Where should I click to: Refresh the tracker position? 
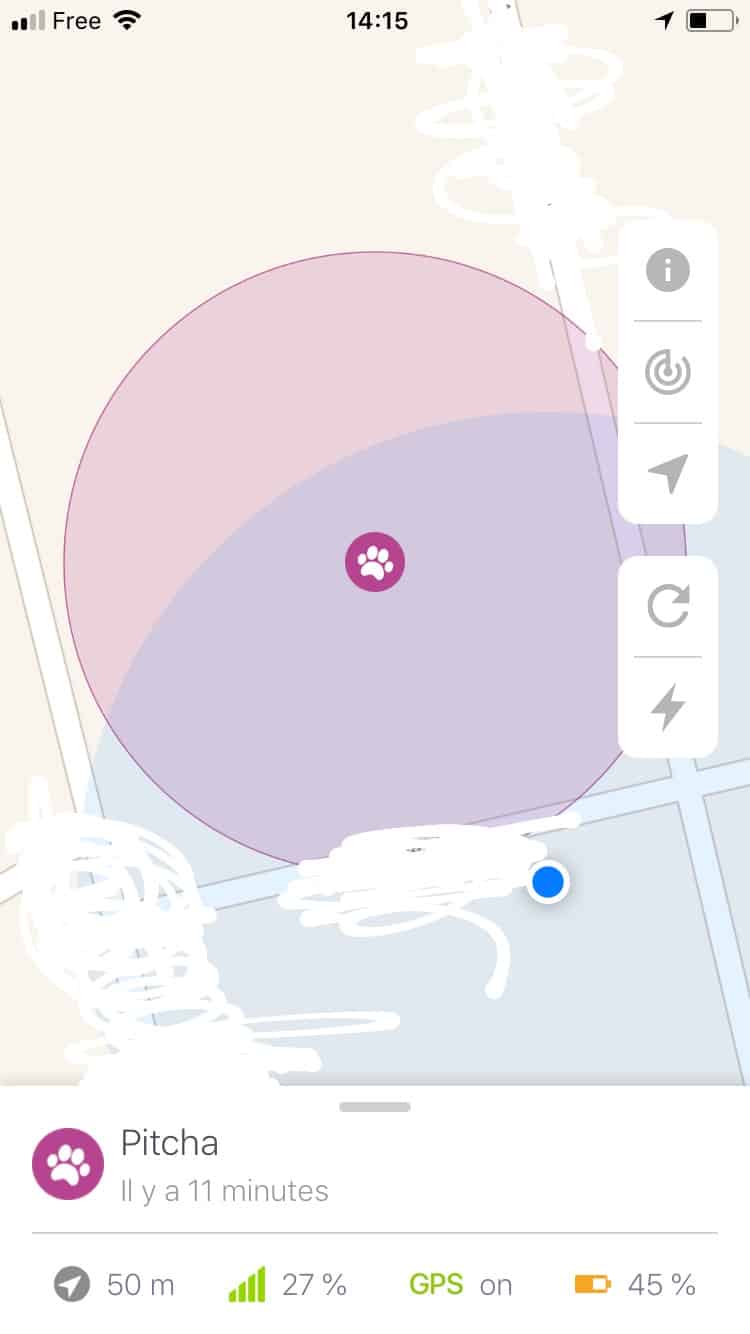point(668,606)
